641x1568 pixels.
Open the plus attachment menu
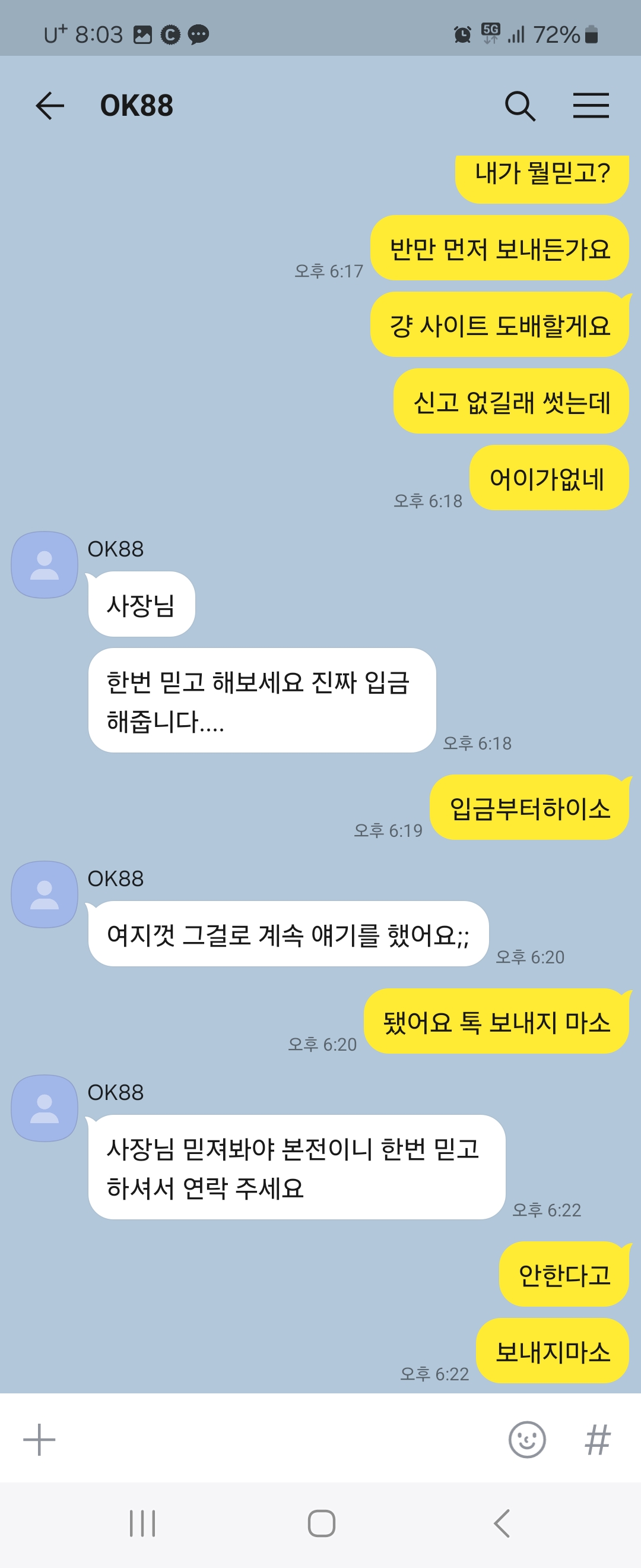click(40, 1439)
